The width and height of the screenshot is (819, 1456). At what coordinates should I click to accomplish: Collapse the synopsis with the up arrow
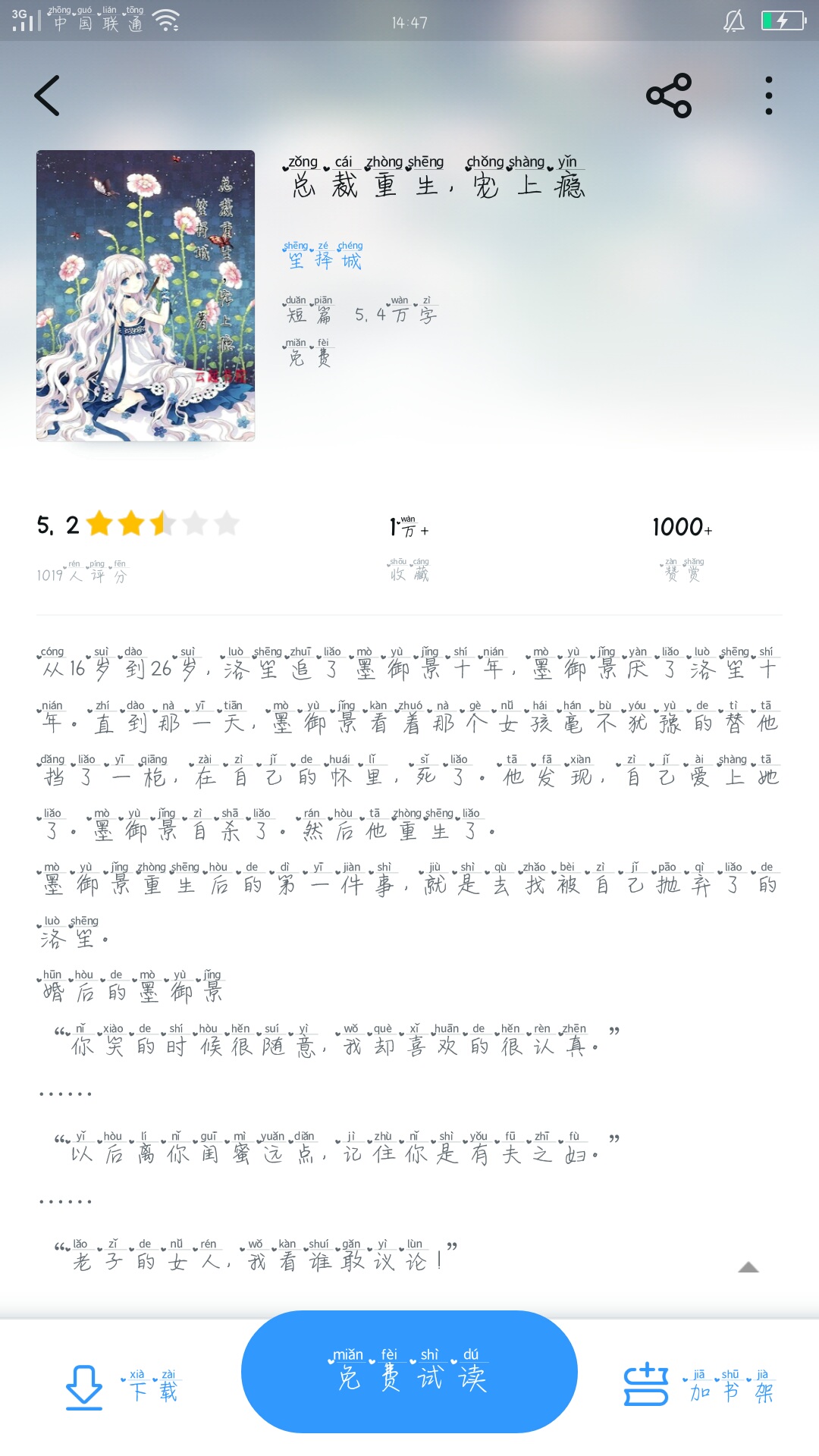click(748, 1266)
